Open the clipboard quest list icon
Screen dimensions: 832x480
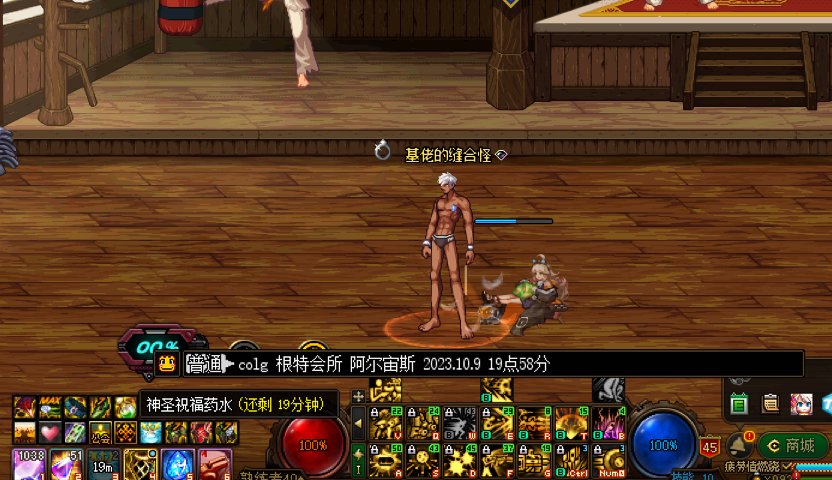[x=770, y=404]
